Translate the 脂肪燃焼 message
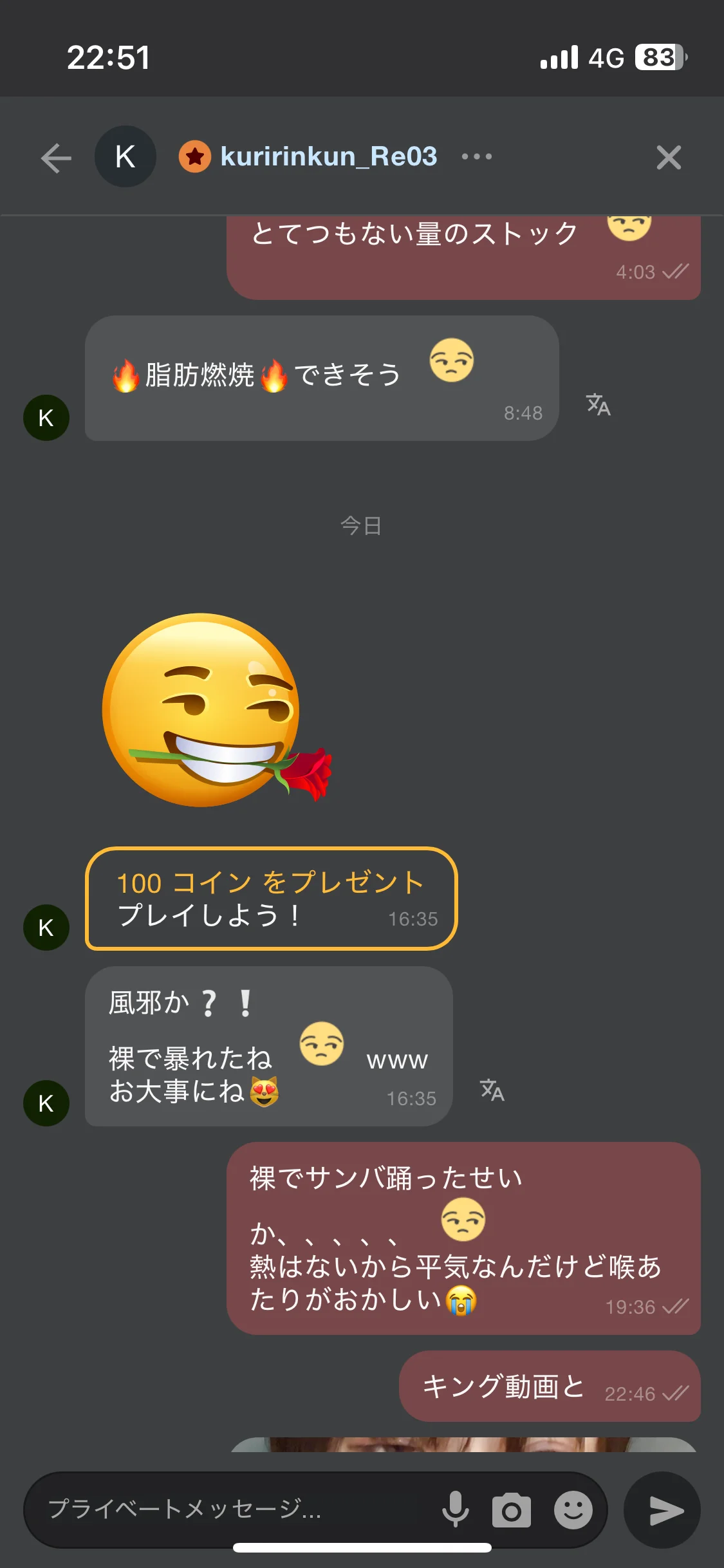 (598, 405)
